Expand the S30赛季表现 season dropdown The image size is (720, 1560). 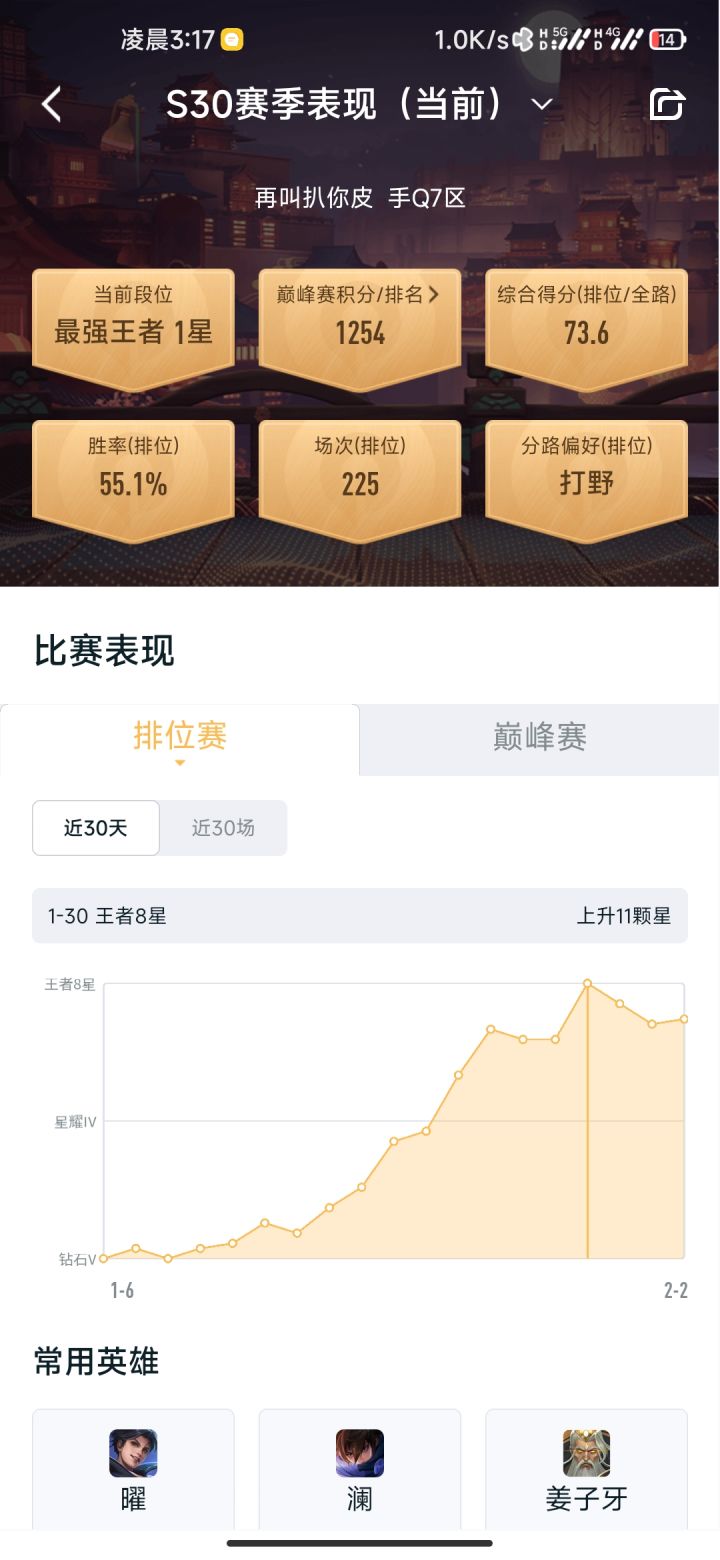[x=542, y=104]
